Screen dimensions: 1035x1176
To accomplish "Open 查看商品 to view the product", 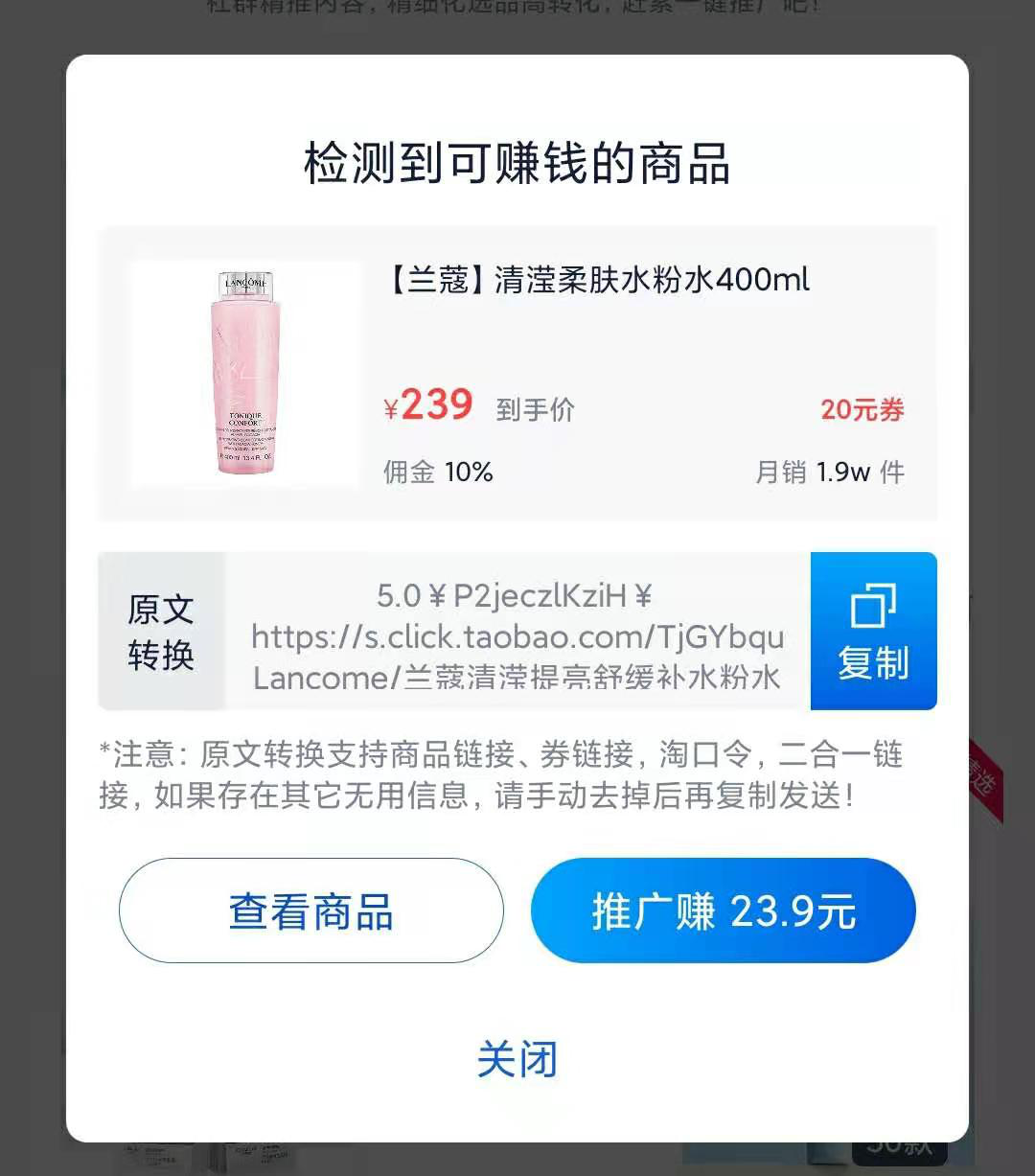I will coord(310,911).
